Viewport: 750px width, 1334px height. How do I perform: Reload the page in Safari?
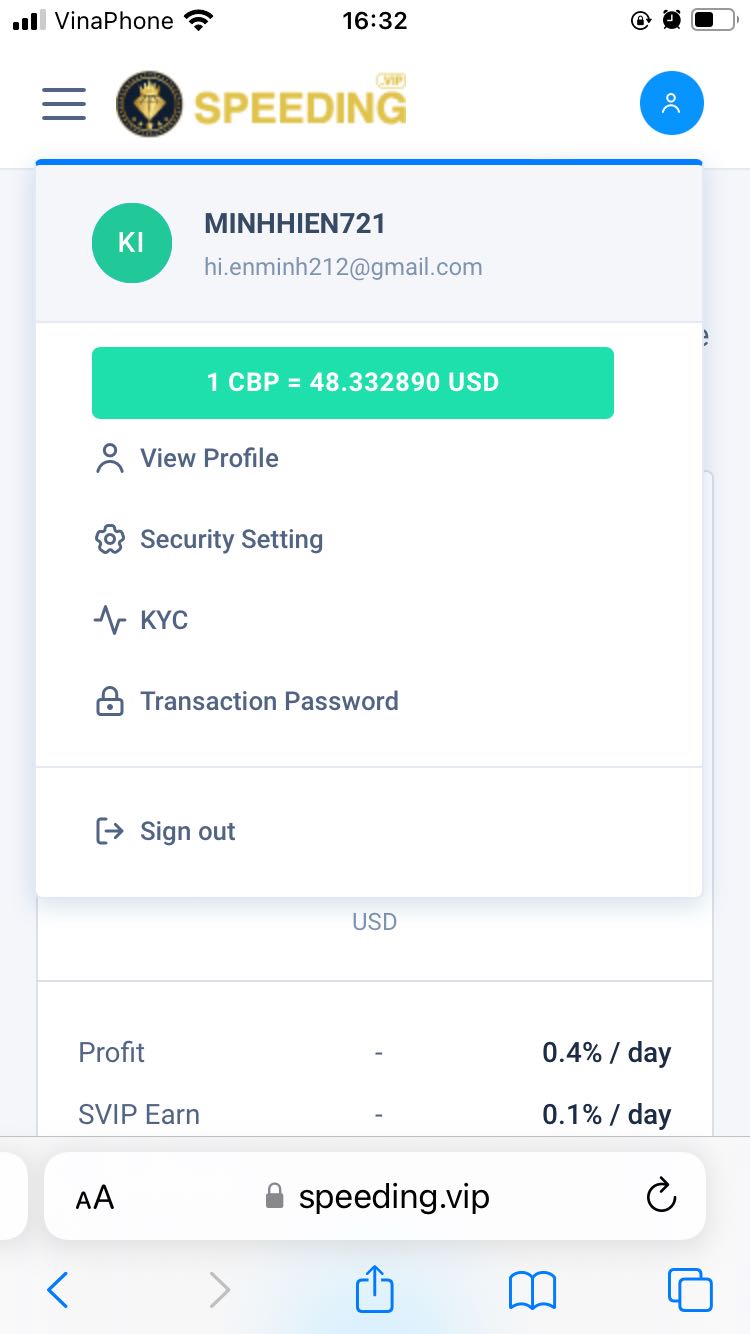pyautogui.click(x=662, y=1196)
